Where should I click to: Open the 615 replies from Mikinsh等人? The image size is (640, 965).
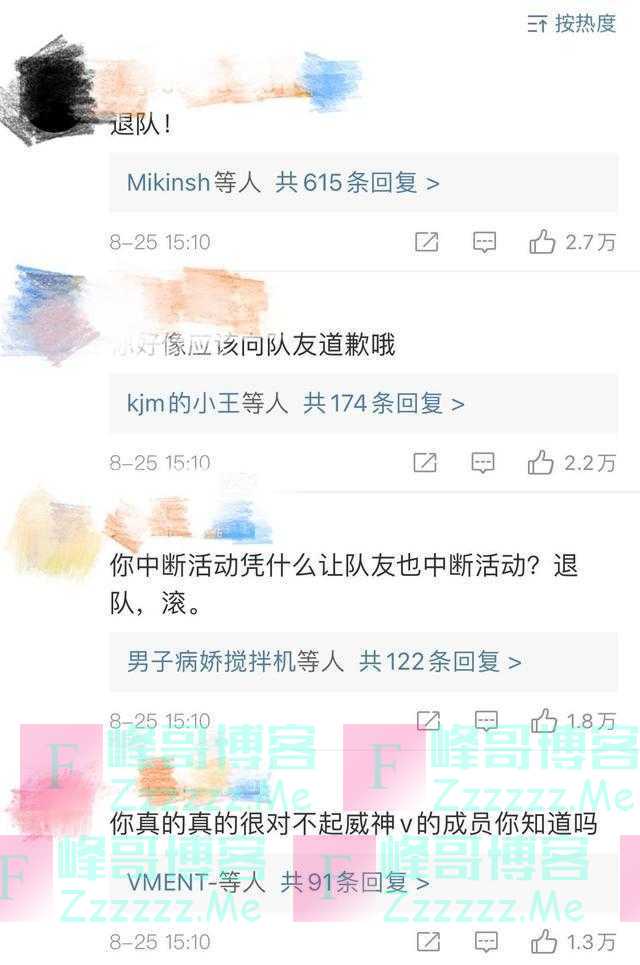[x=283, y=183]
